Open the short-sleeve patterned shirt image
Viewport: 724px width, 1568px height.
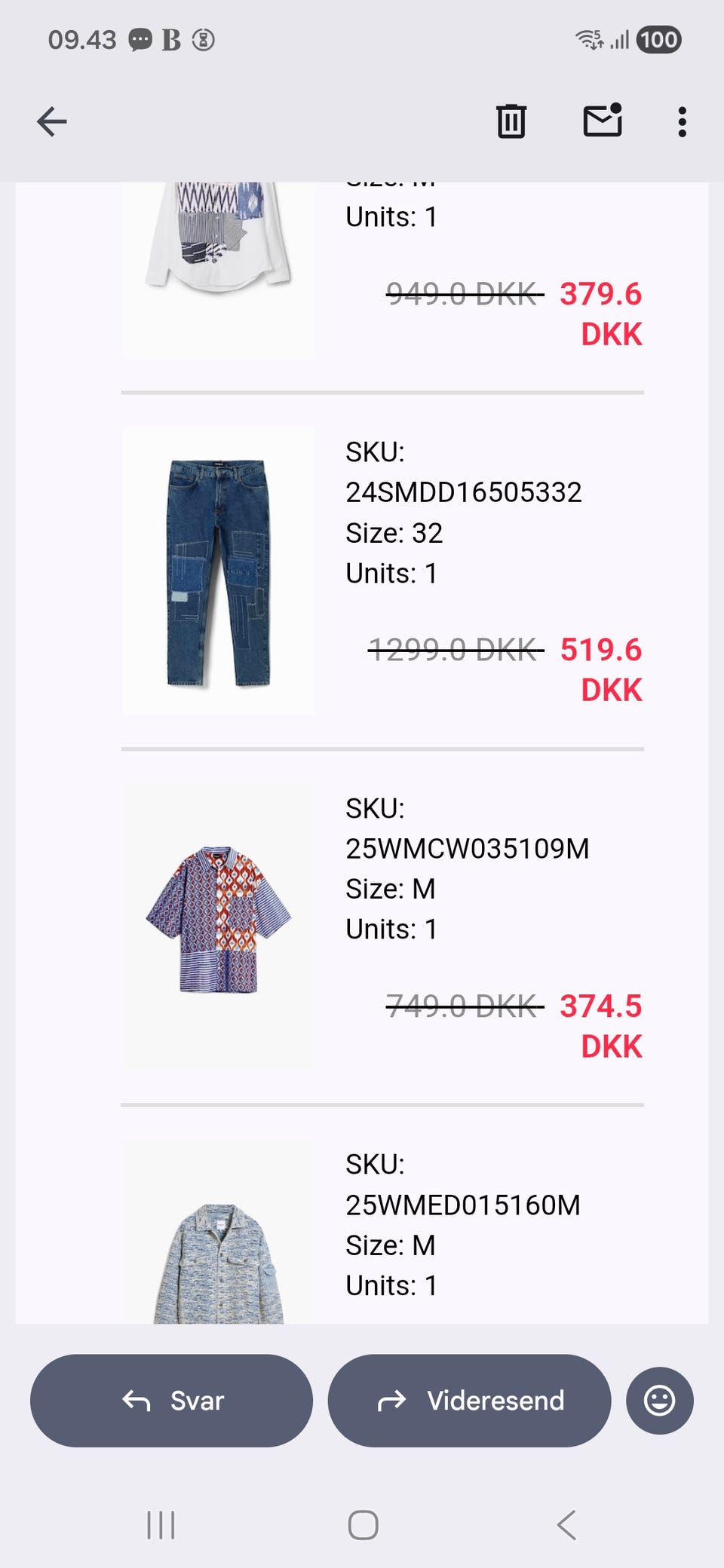click(219, 920)
